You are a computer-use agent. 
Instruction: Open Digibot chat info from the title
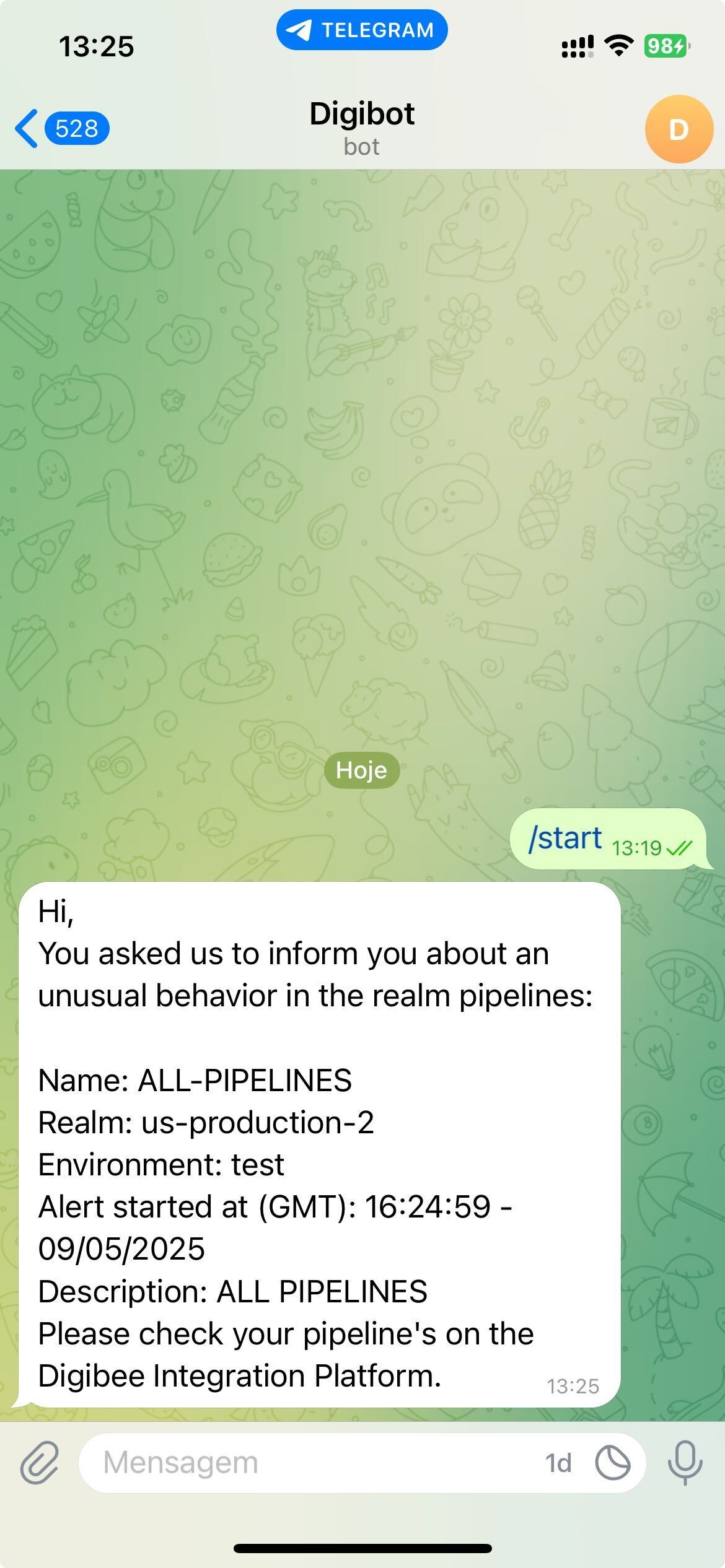(362, 128)
